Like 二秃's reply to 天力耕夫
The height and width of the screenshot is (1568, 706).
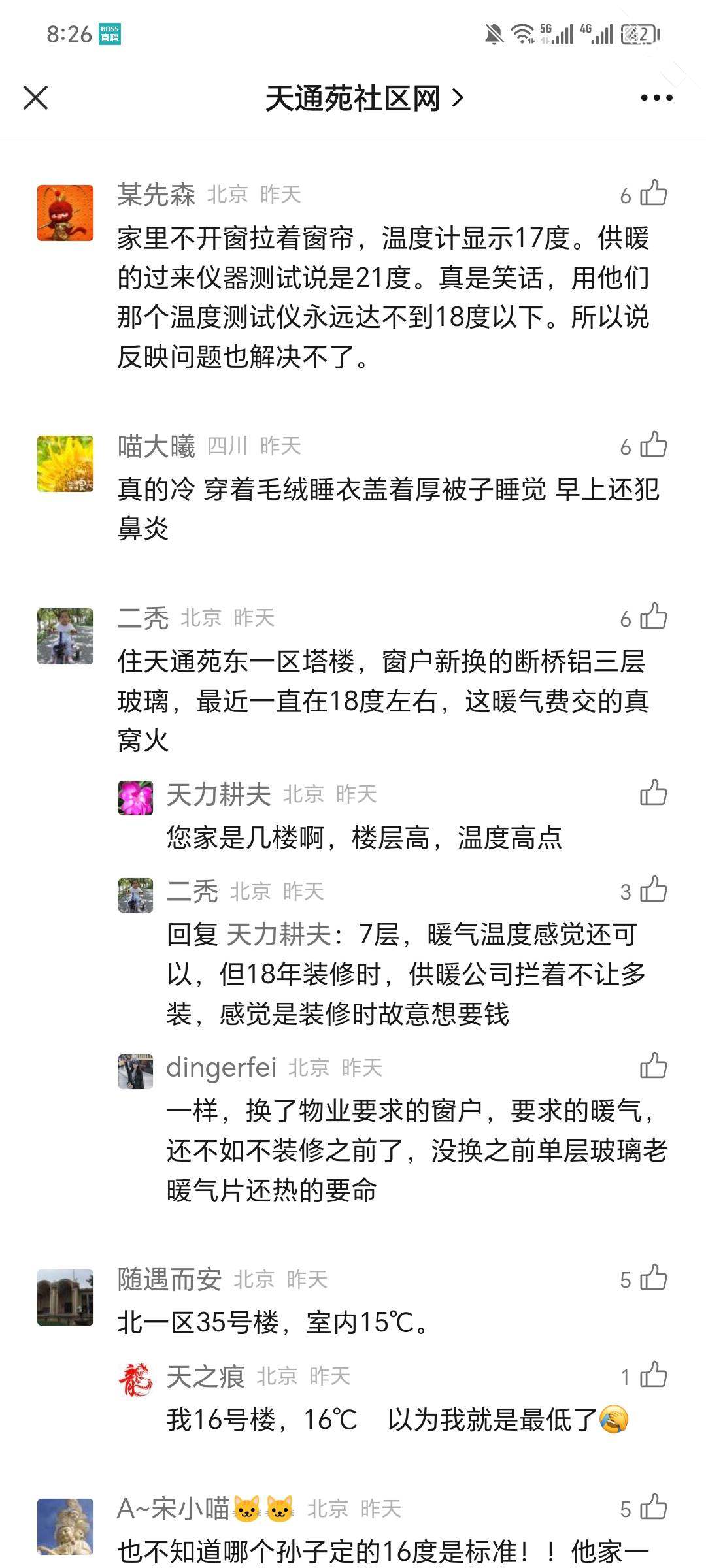pyautogui.click(x=653, y=889)
